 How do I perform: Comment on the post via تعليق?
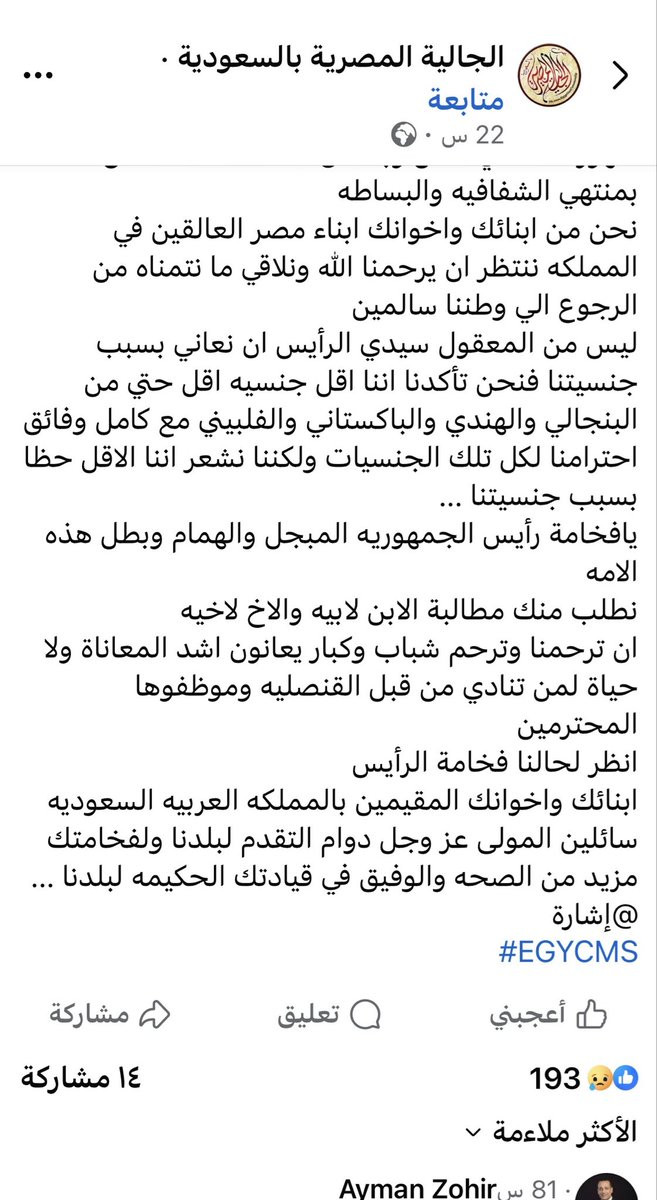[328, 1014]
